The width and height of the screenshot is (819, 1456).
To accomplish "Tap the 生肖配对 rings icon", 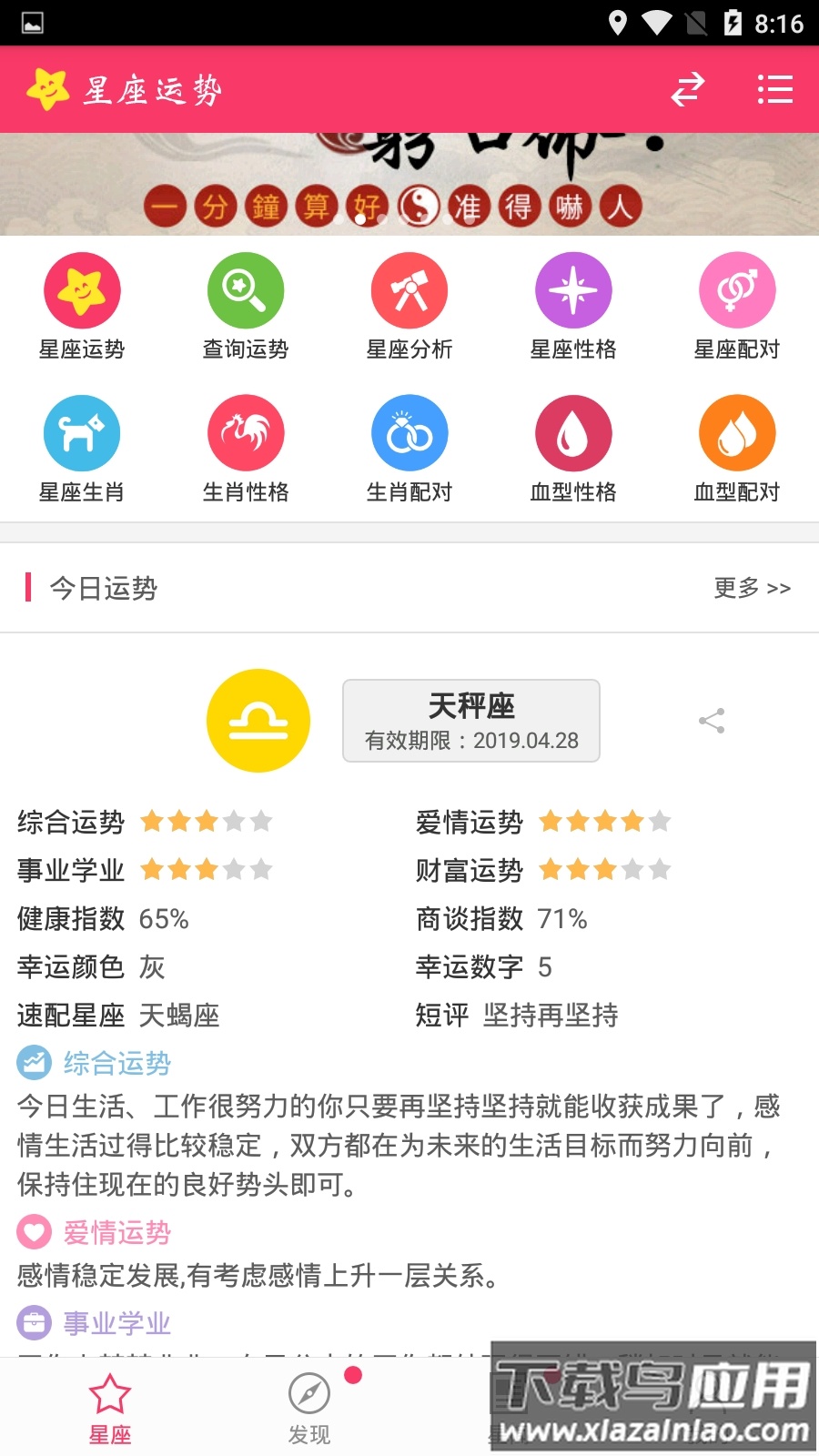I will coord(409,432).
